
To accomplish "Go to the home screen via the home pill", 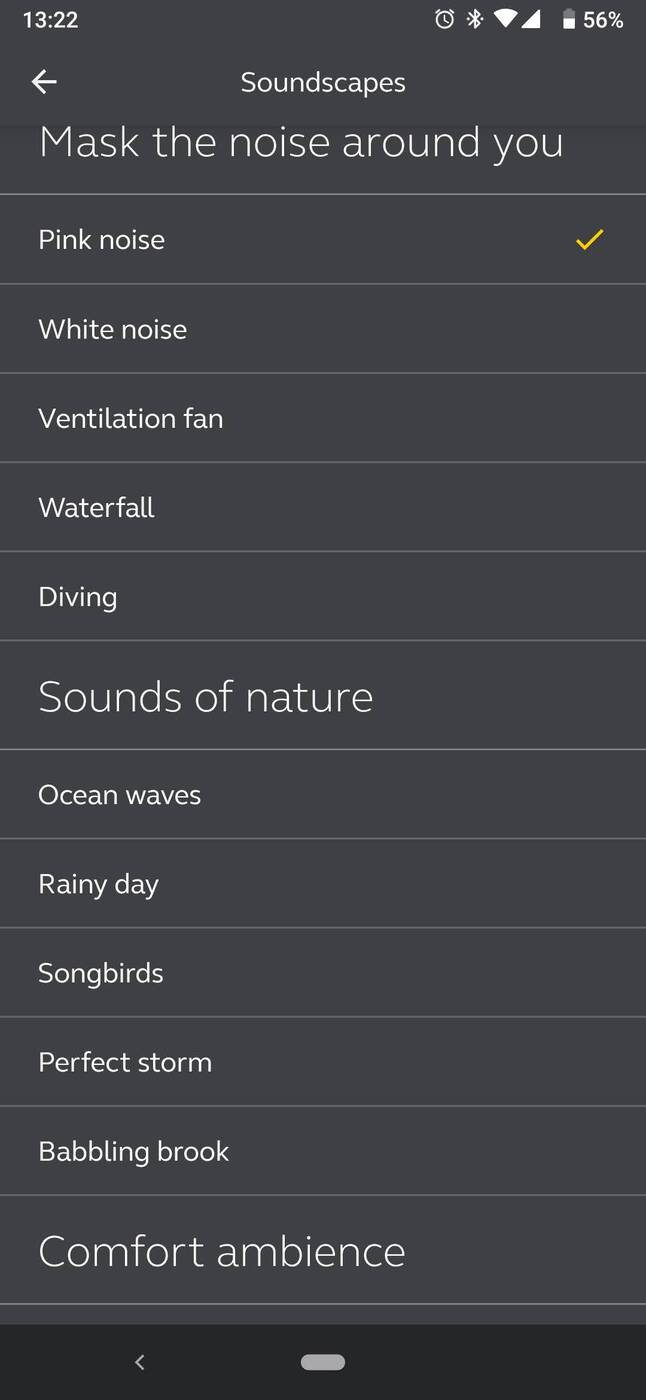I will [323, 1362].
